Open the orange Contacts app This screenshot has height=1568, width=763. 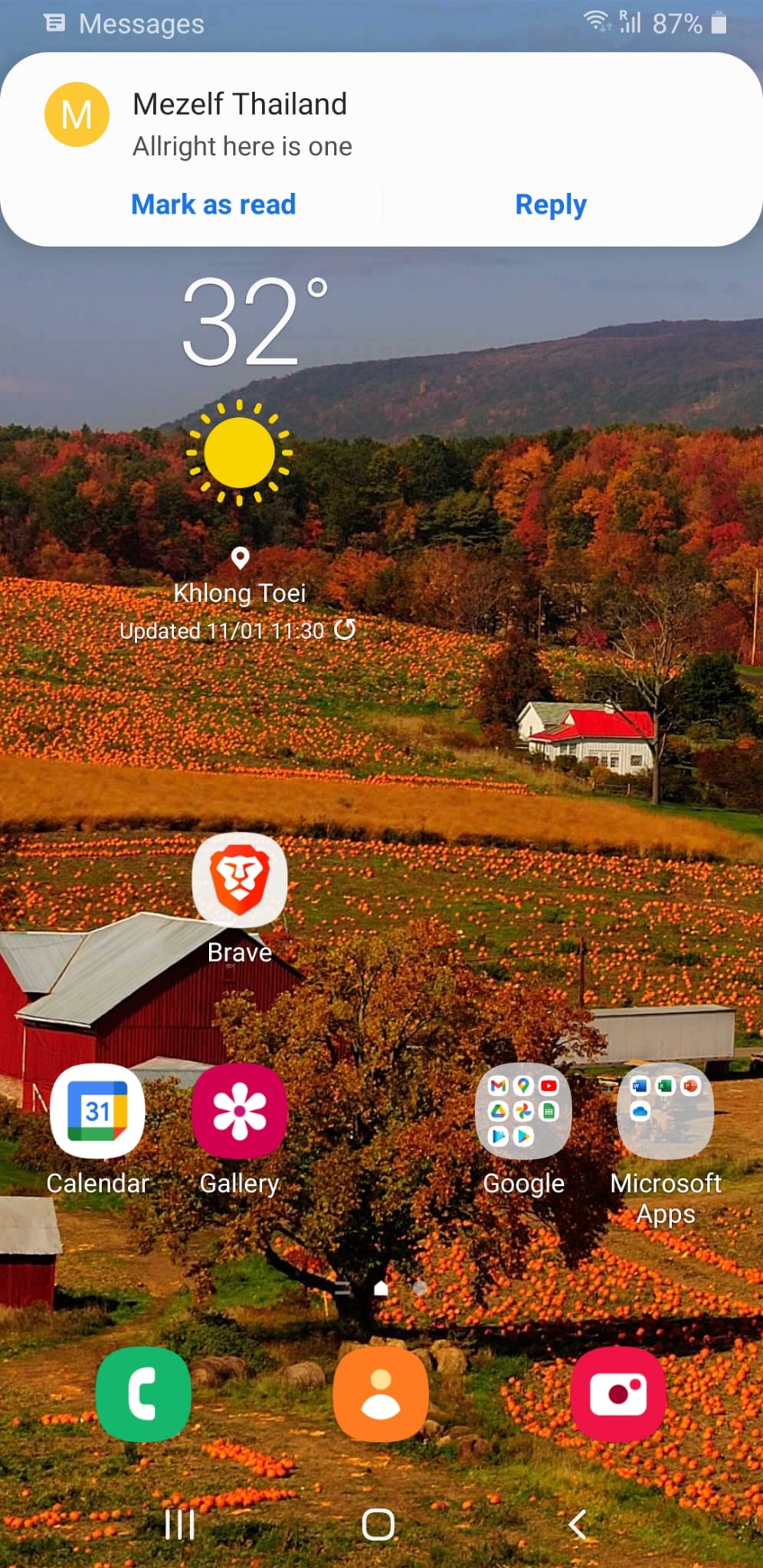tap(381, 1394)
